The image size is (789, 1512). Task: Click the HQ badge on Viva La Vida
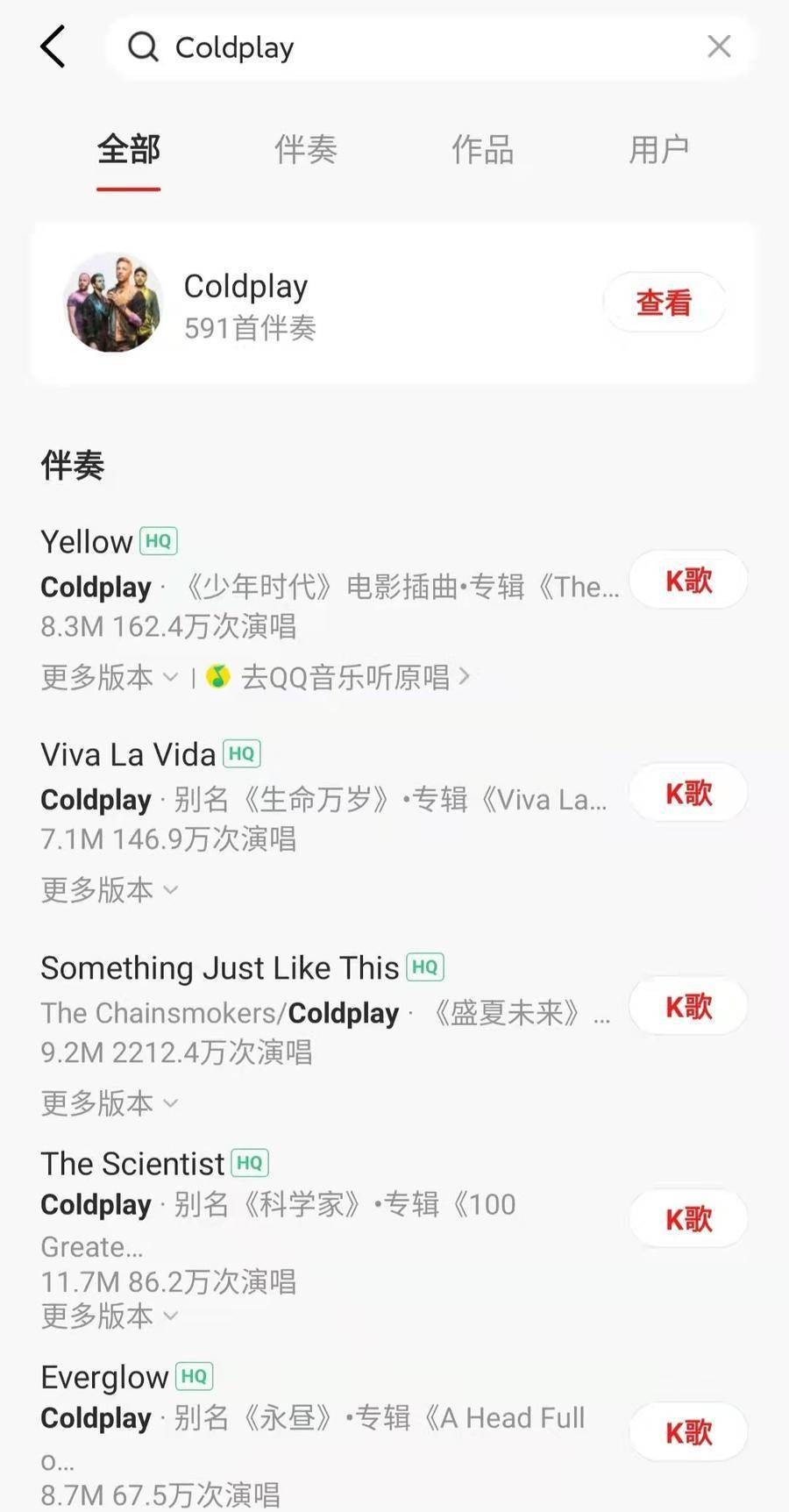click(242, 752)
